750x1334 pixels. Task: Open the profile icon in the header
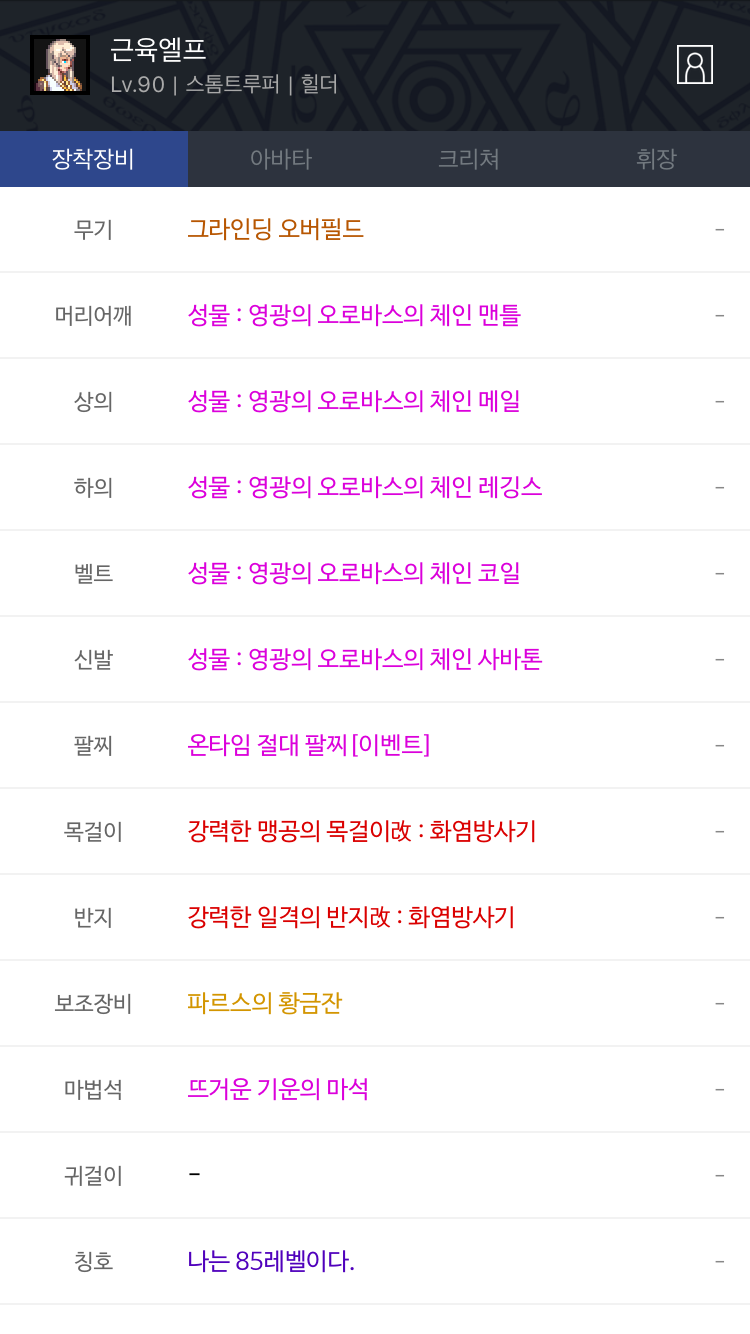pos(694,64)
